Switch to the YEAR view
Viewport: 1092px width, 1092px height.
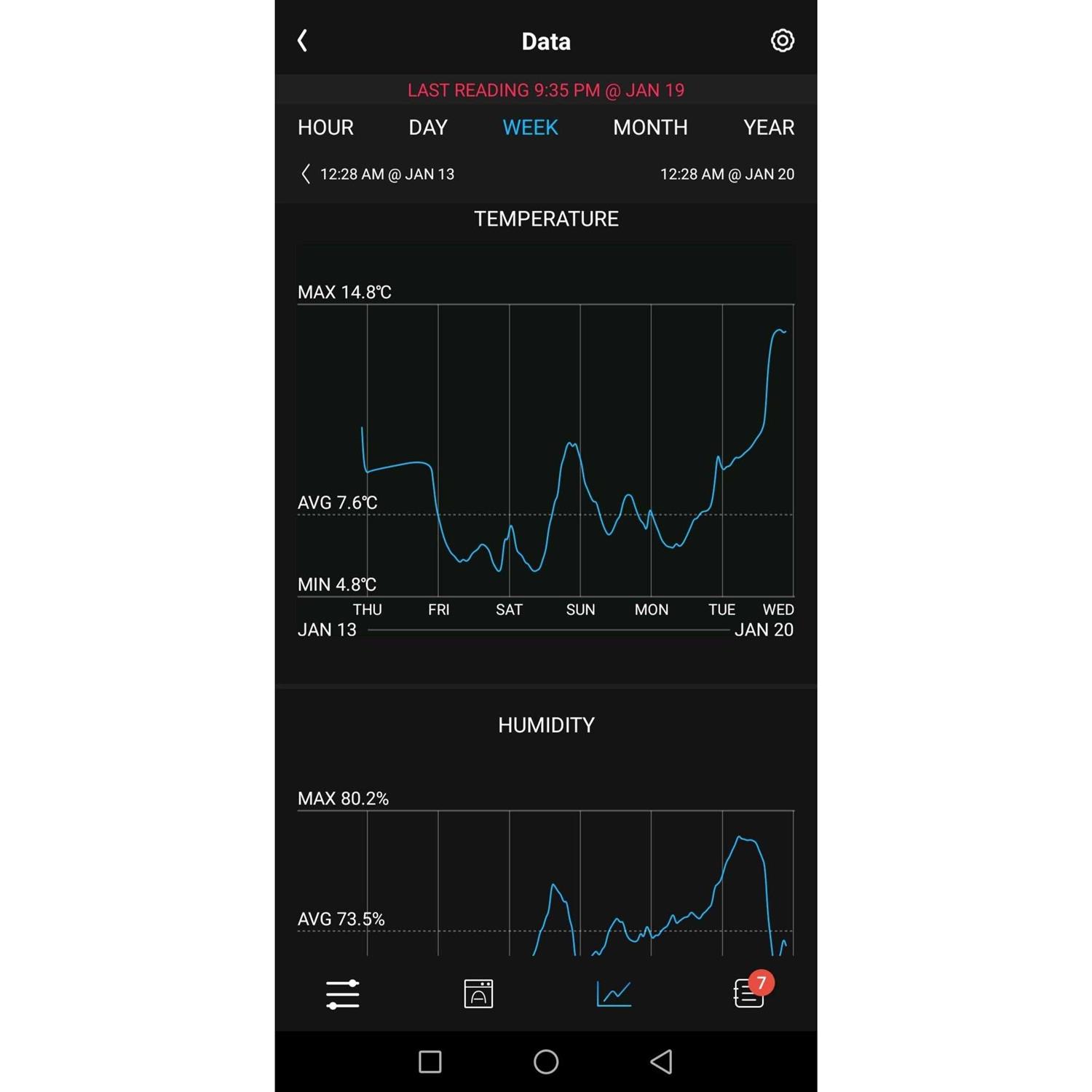[768, 127]
